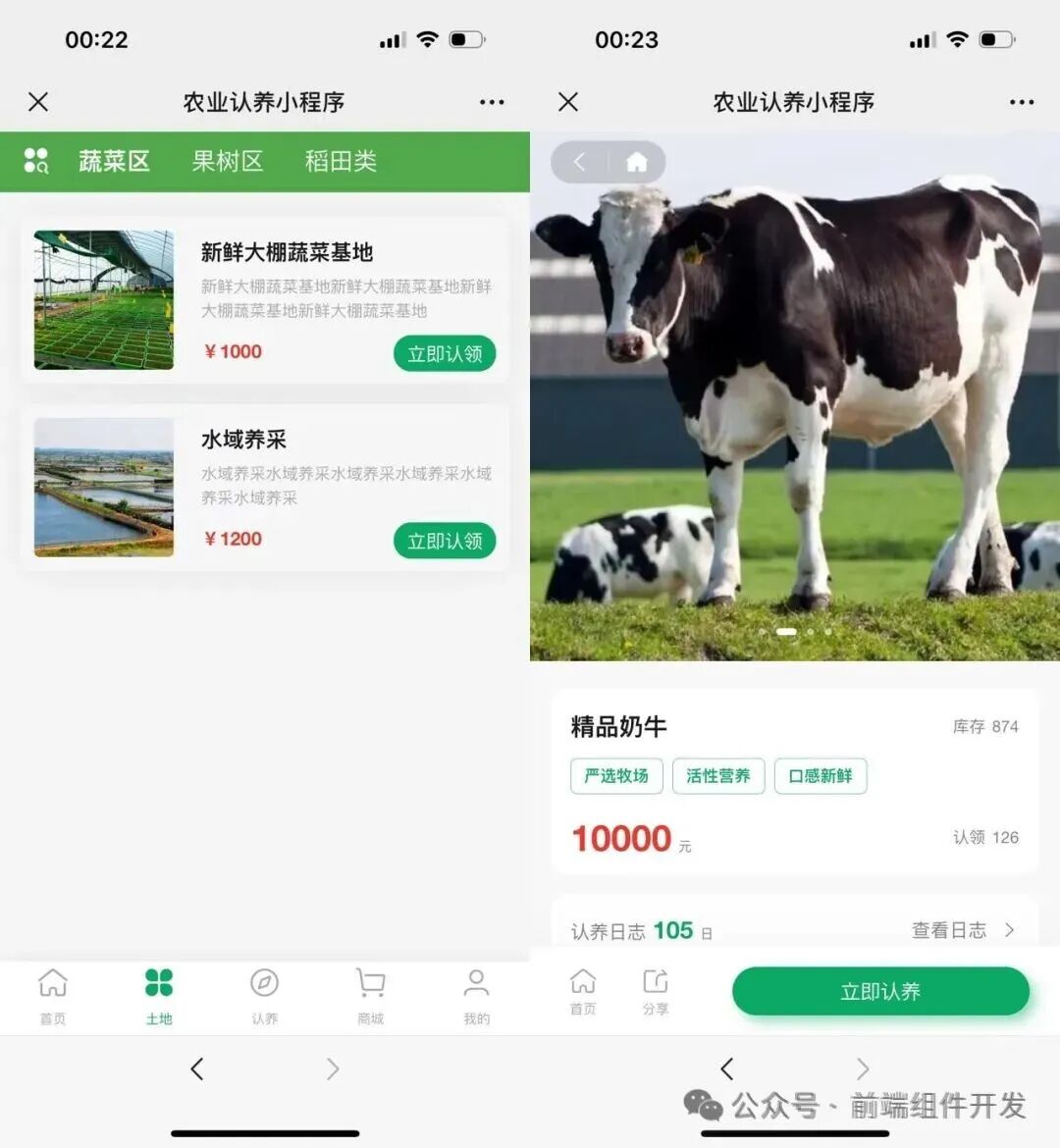Image resolution: width=1060 pixels, height=1148 pixels.
Task: Tap the back arrow over the cow photo
Action: (x=579, y=161)
